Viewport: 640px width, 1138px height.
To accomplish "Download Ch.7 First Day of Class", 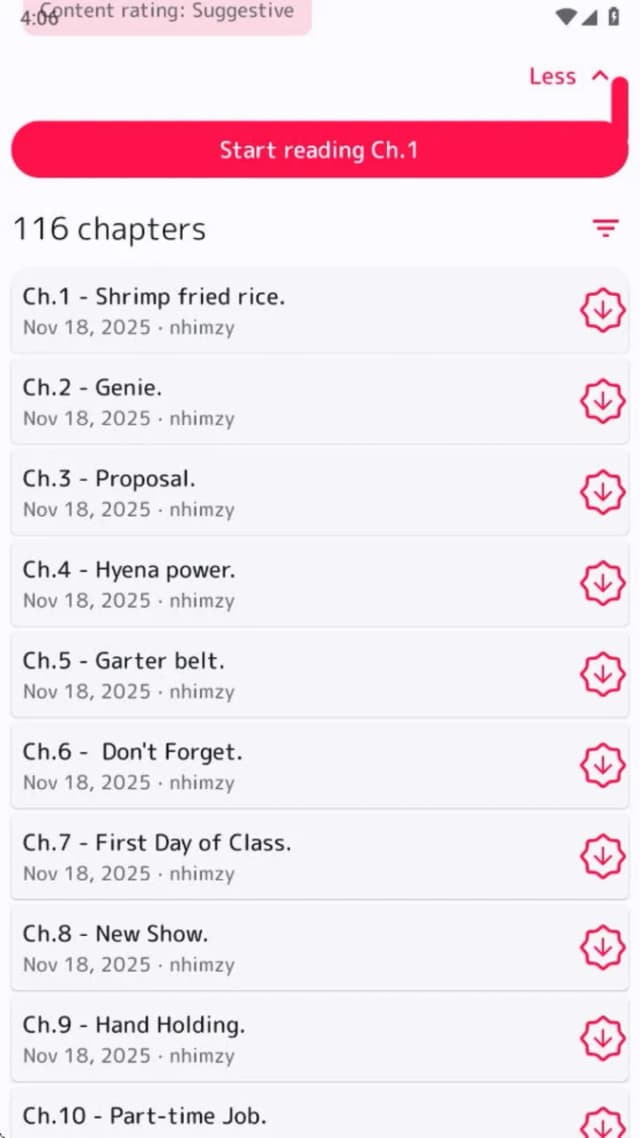I will pos(602,856).
